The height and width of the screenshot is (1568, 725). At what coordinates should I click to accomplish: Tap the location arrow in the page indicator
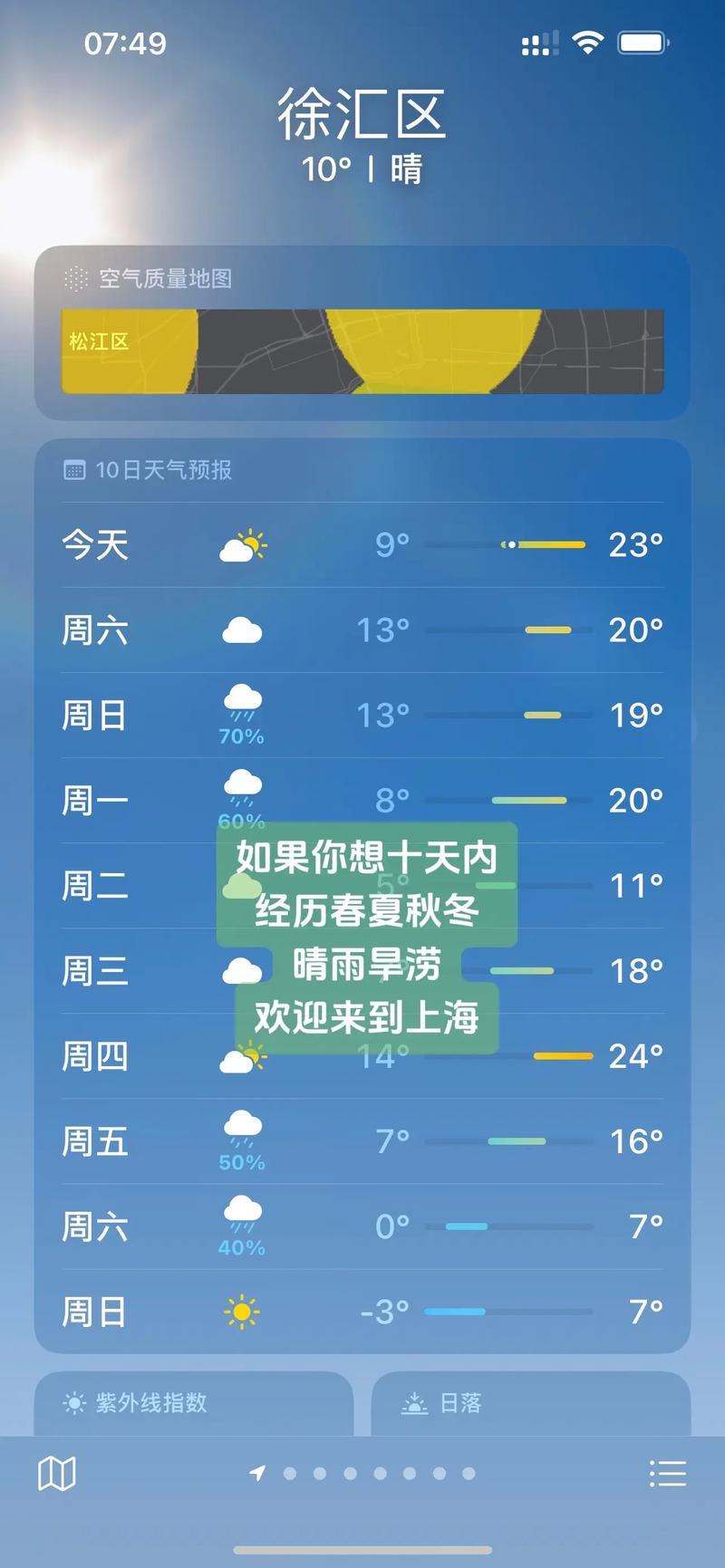[x=258, y=1474]
